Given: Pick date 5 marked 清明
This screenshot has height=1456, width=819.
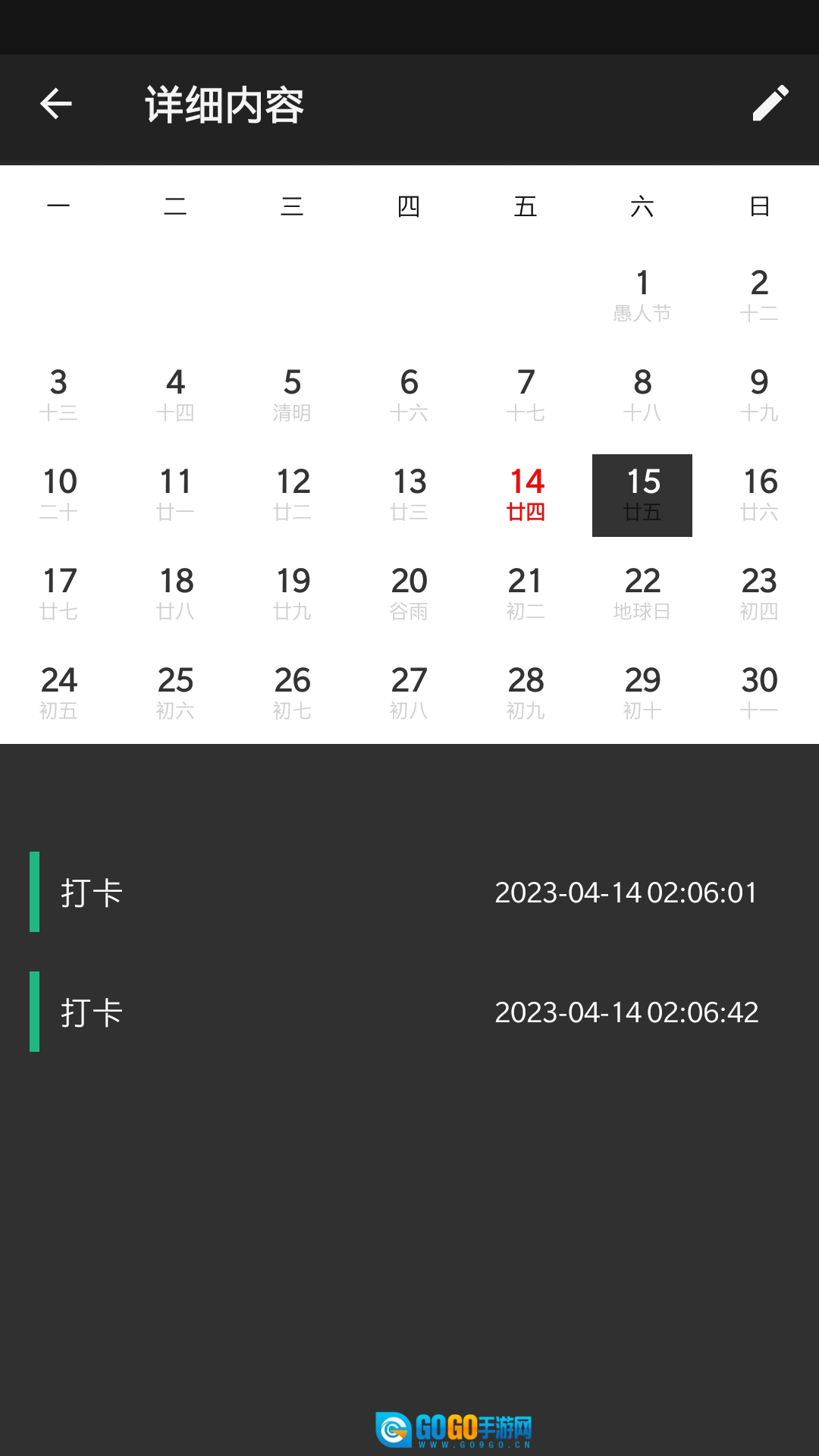Looking at the screenshot, I should tap(292, 395).
